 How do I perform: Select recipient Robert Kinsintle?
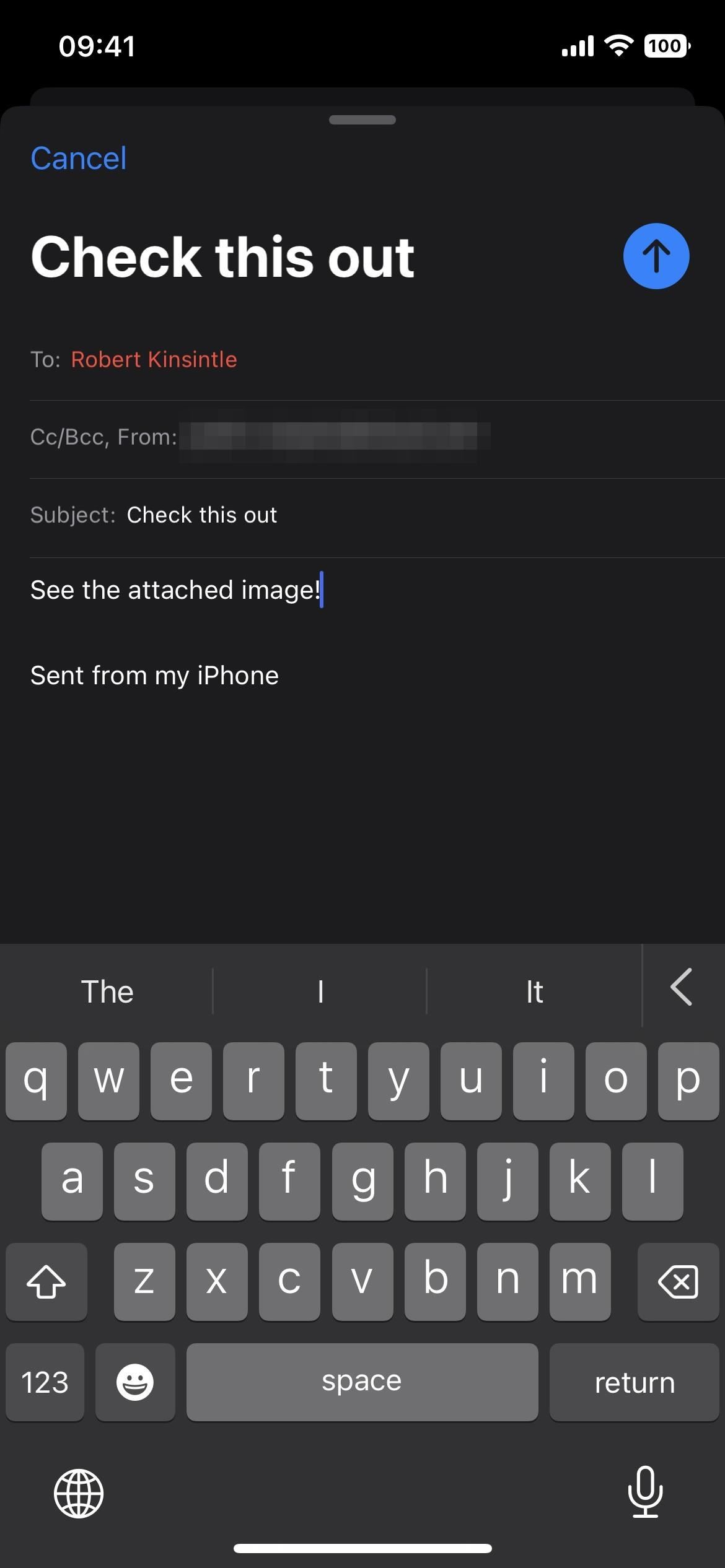[154, 359]
